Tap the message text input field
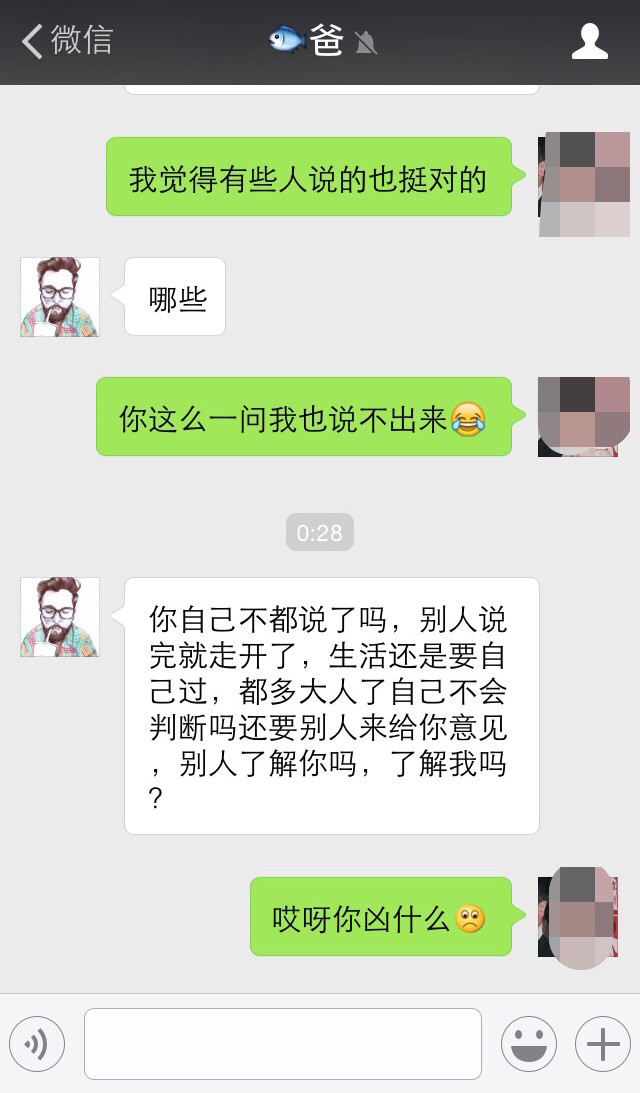The image size is (640, 1093). tap(282, 1044)
